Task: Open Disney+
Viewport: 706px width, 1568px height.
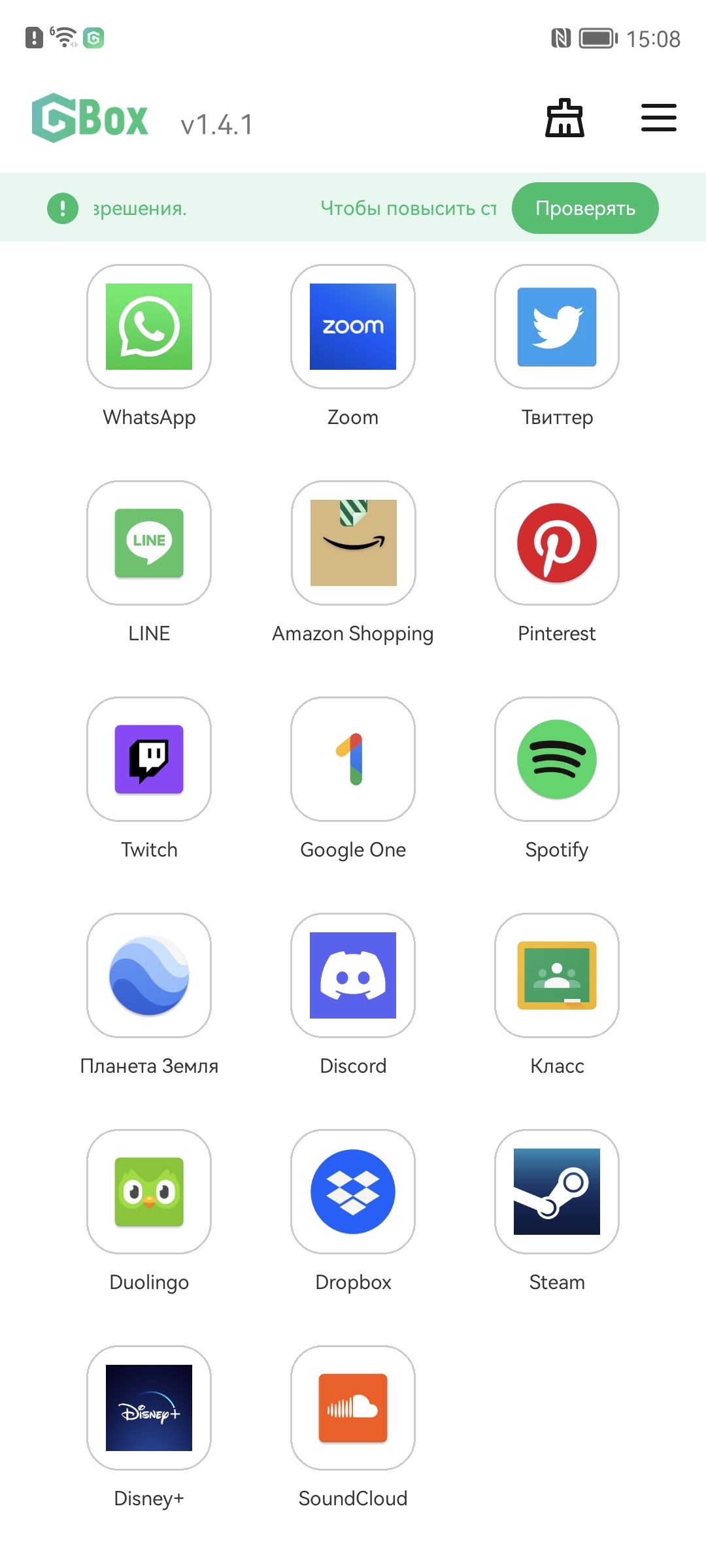Action: tap(149, 1408)
